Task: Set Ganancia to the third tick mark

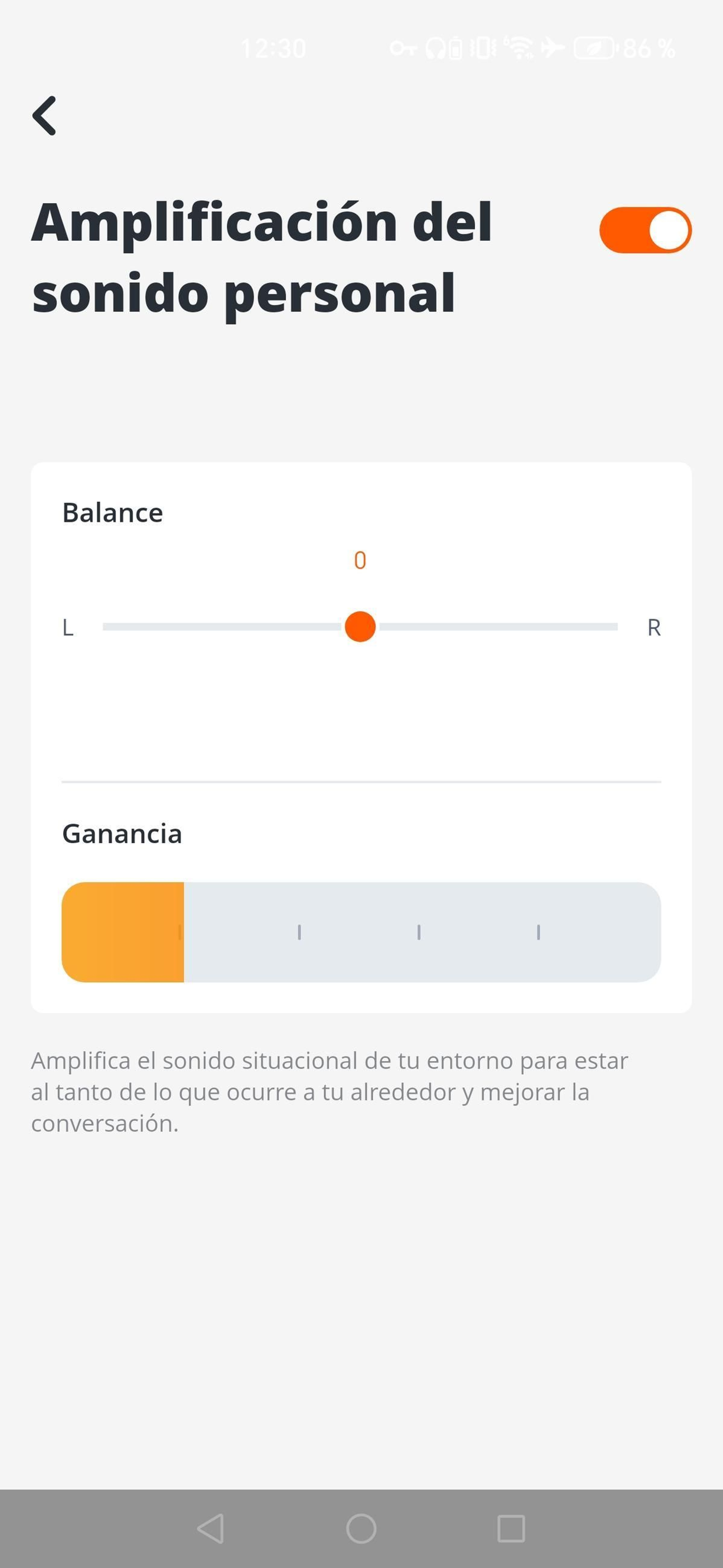Action: click(419, 932)
